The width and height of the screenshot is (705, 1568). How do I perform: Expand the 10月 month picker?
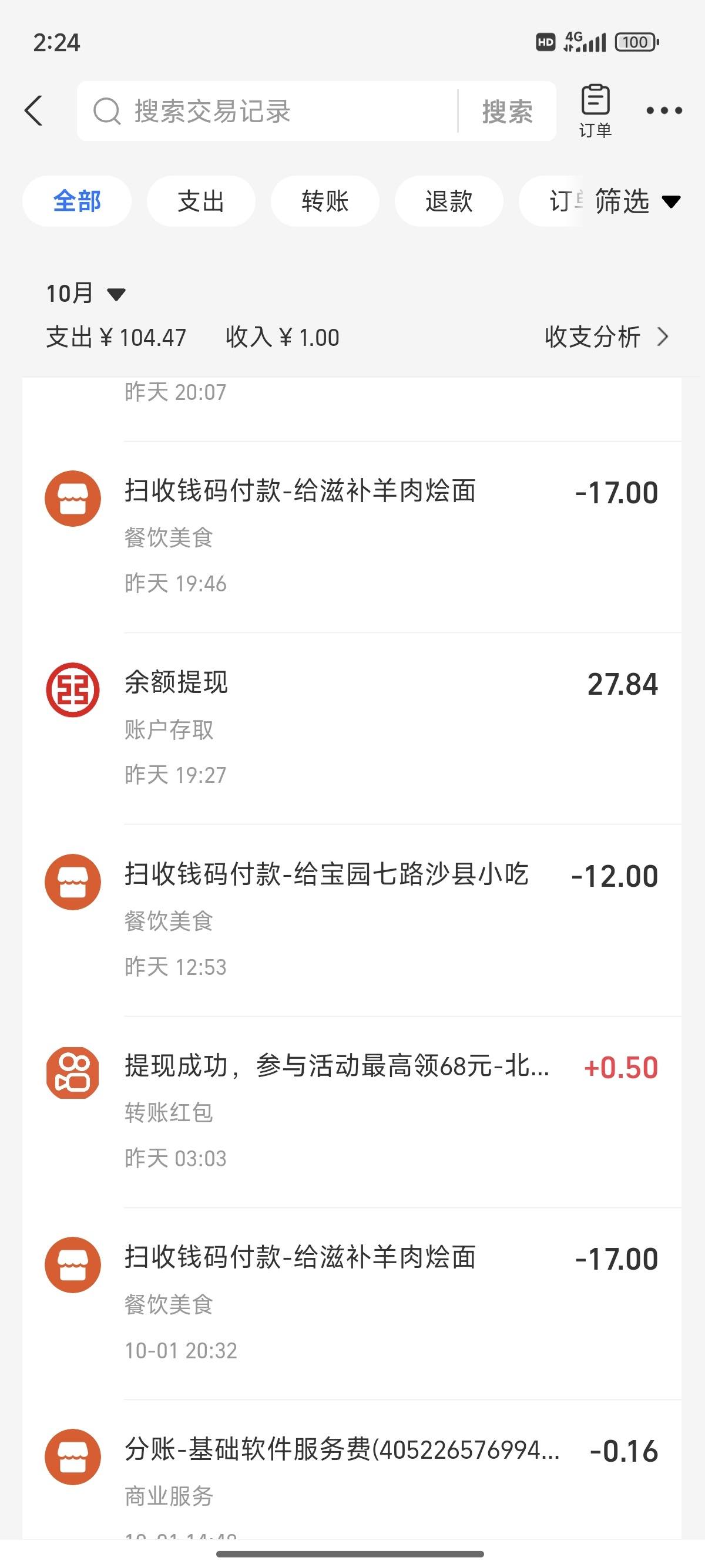point(86,294)
